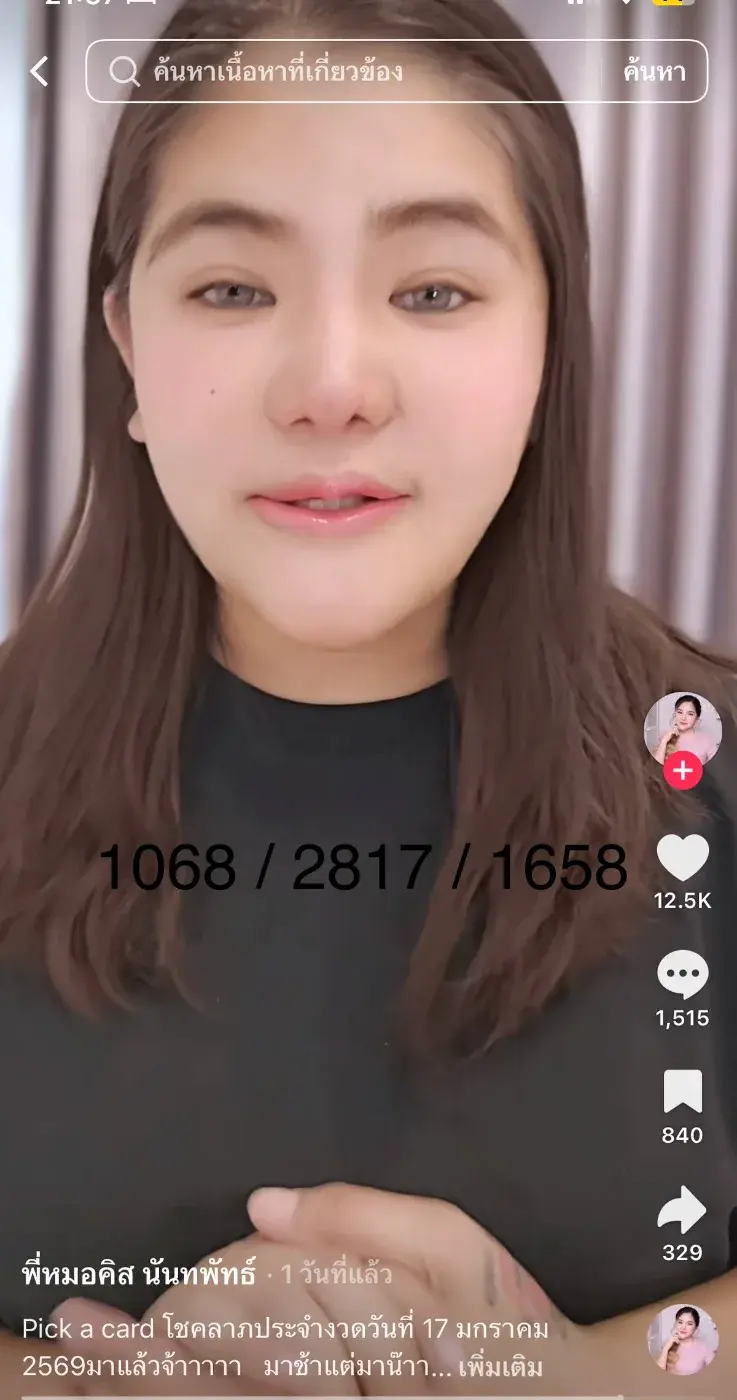
Task: Follow the creator with the red plus
Action: tap(683, 771)
